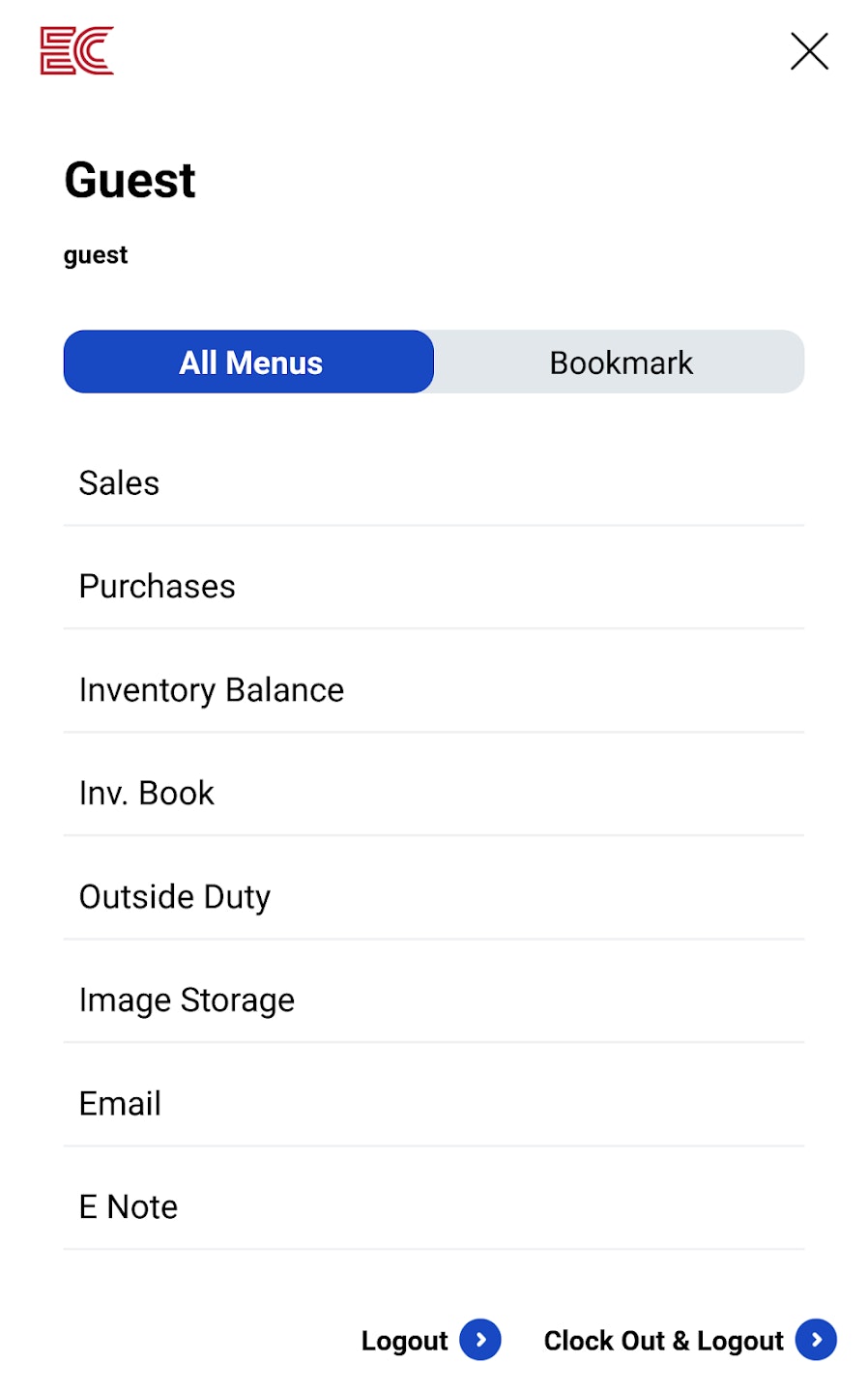Click the arrow icon beside Clock Out & Logout
The width and height of the screenshot is (868, 1392).
[817, 1340]
